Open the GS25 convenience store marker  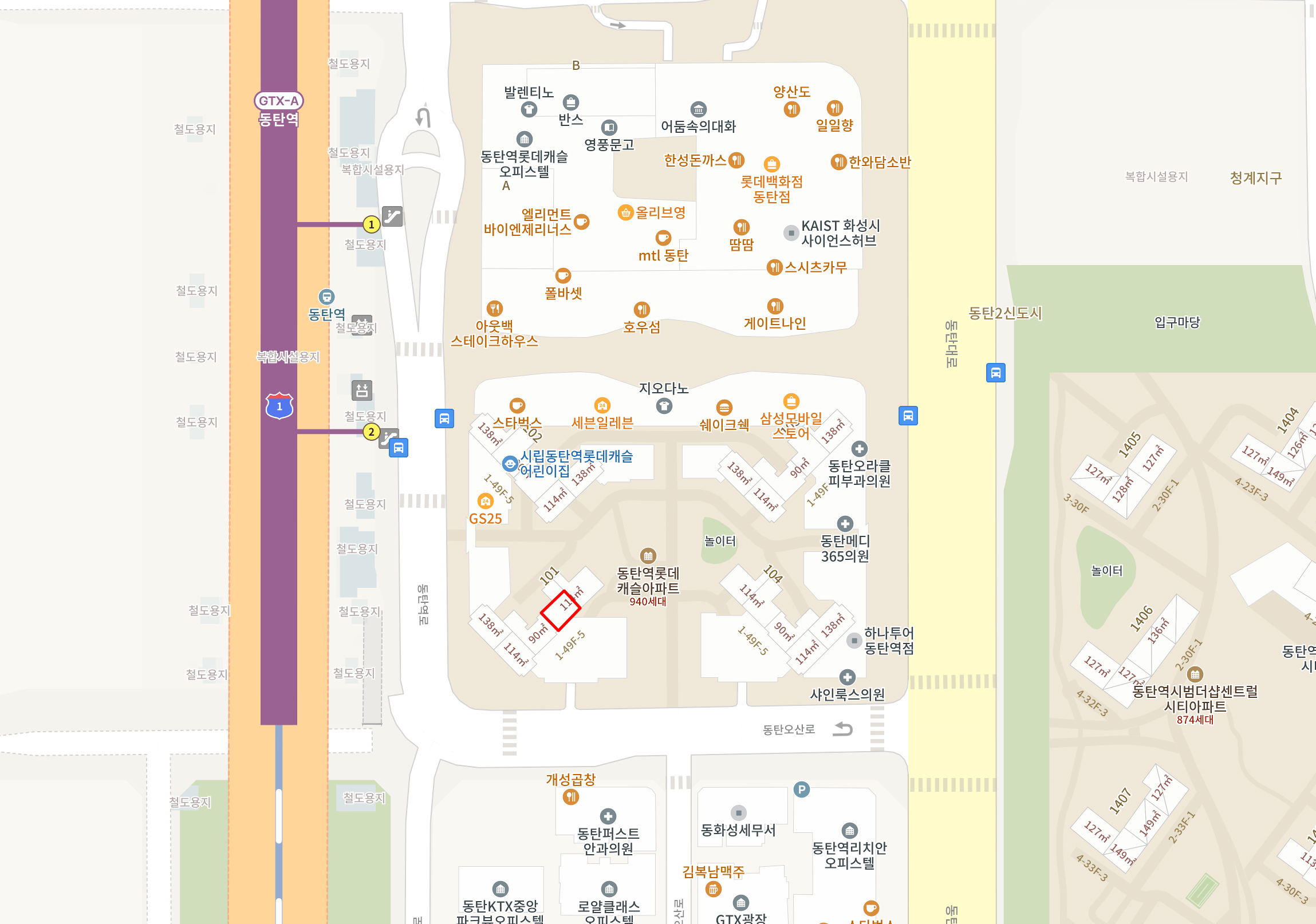tap(485, 502)
